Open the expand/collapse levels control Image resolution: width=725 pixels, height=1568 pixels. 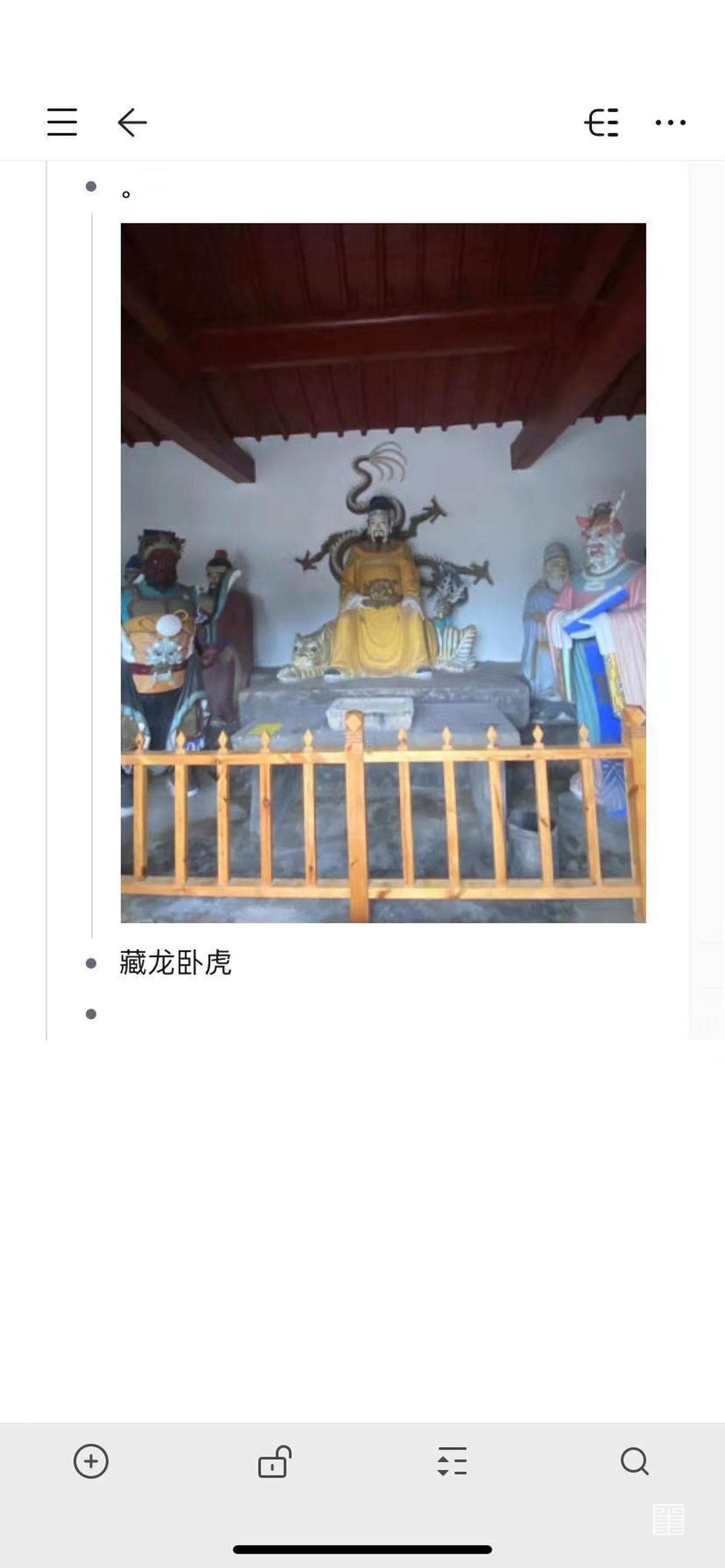(452, 1461)
